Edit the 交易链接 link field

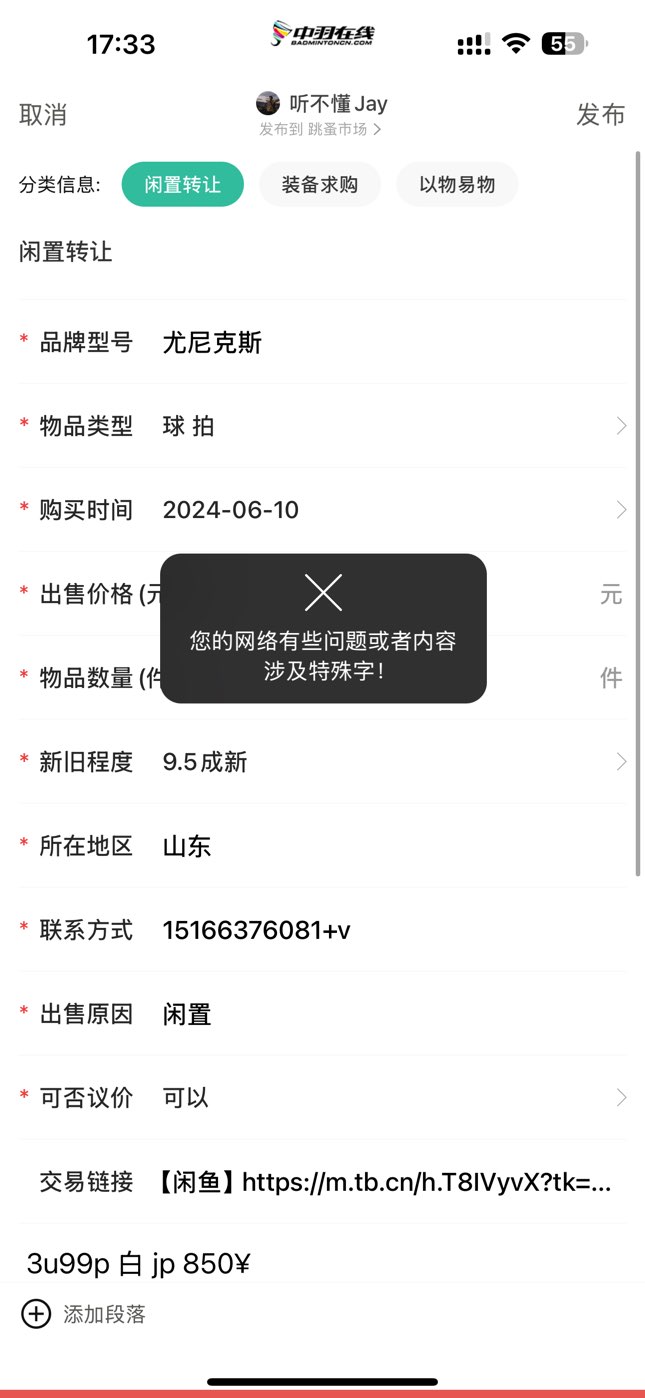(x=385, y=1182)
